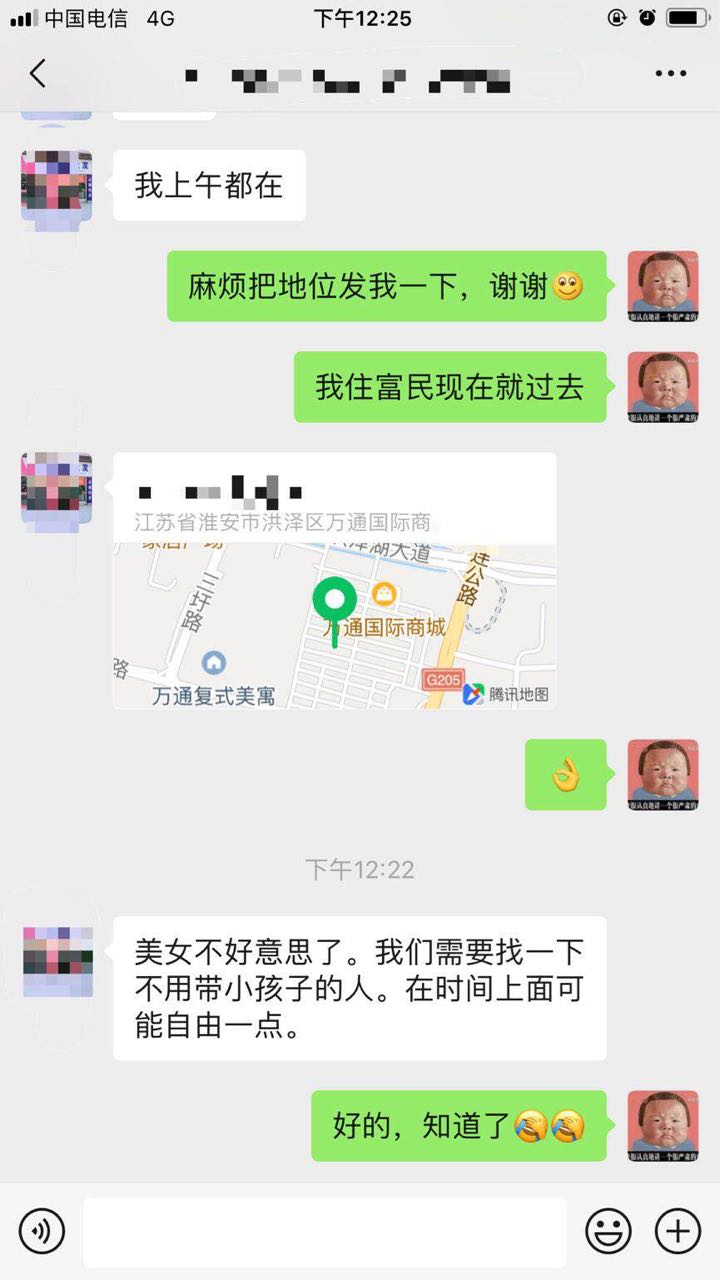The height and width of the screenshot is (1280, 720).
Task: Open the shared 万通国际商城 location card
Action: pyautogui.click(x=334, y=581)
